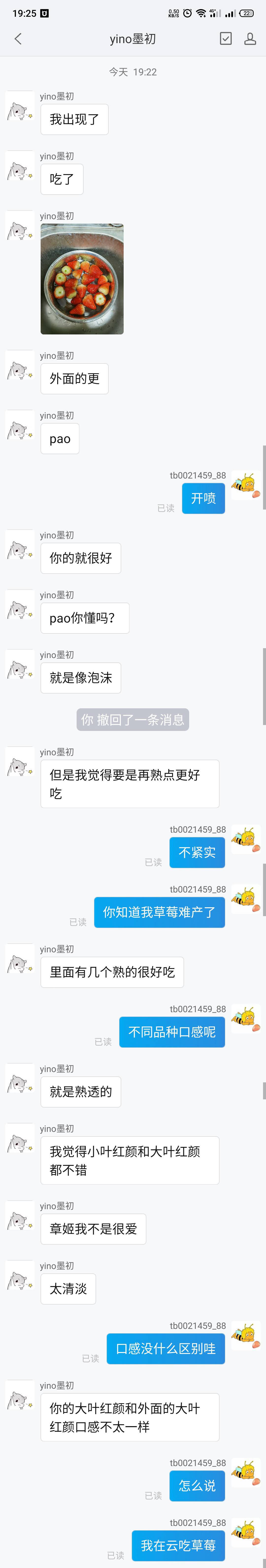Open the strawberry photo sent by yino墨初
The image size is (266, 1568).
[x=82, y=279]
